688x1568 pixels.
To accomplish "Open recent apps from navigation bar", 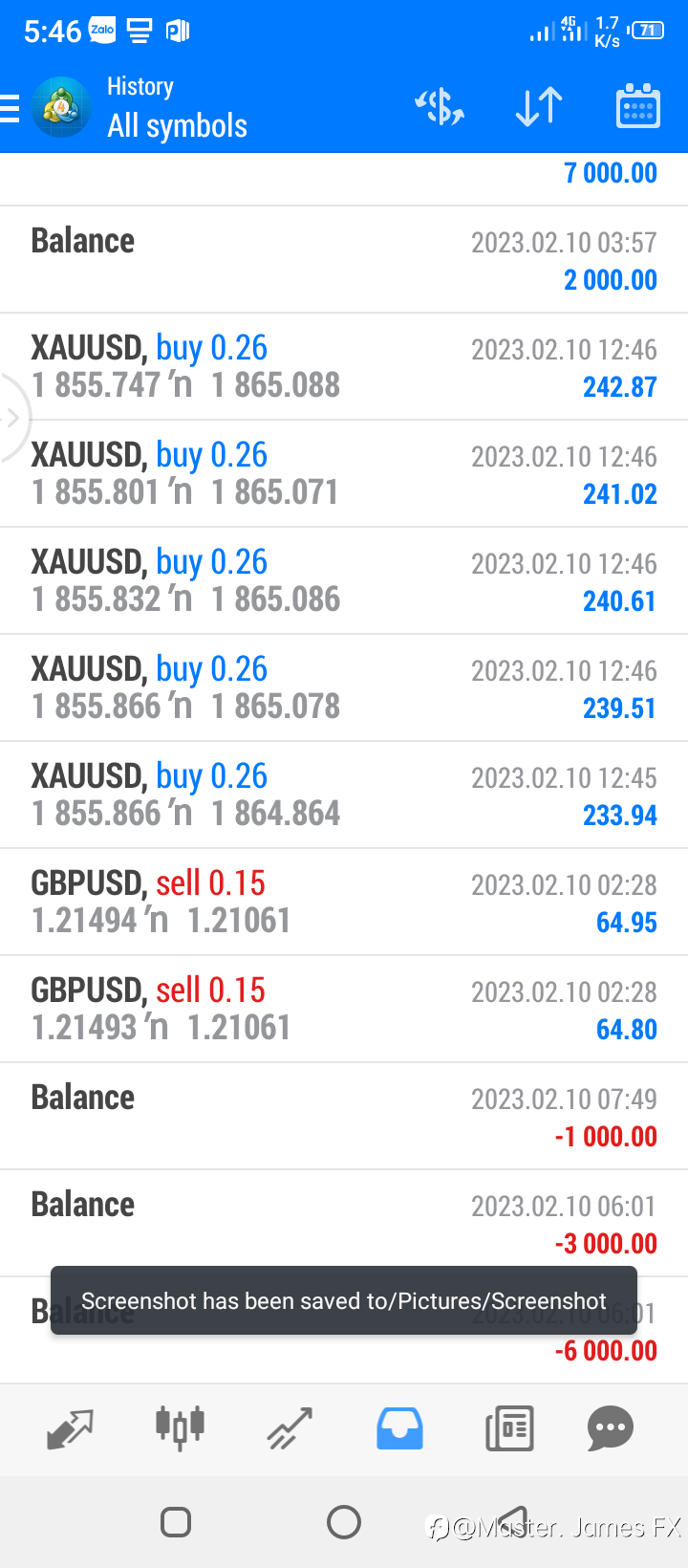I will (176, 1521).
